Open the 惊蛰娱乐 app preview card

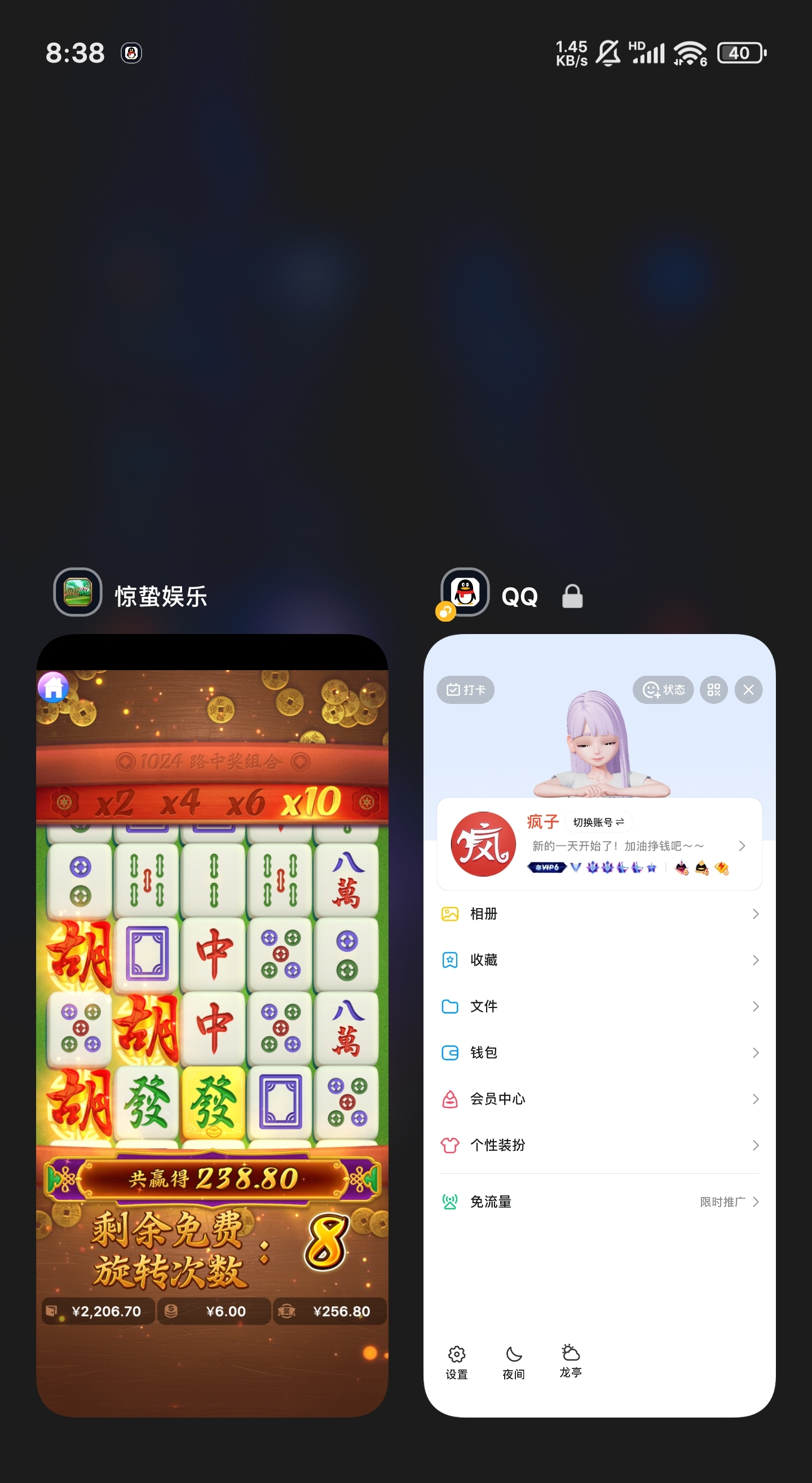tap(212, 1025)
